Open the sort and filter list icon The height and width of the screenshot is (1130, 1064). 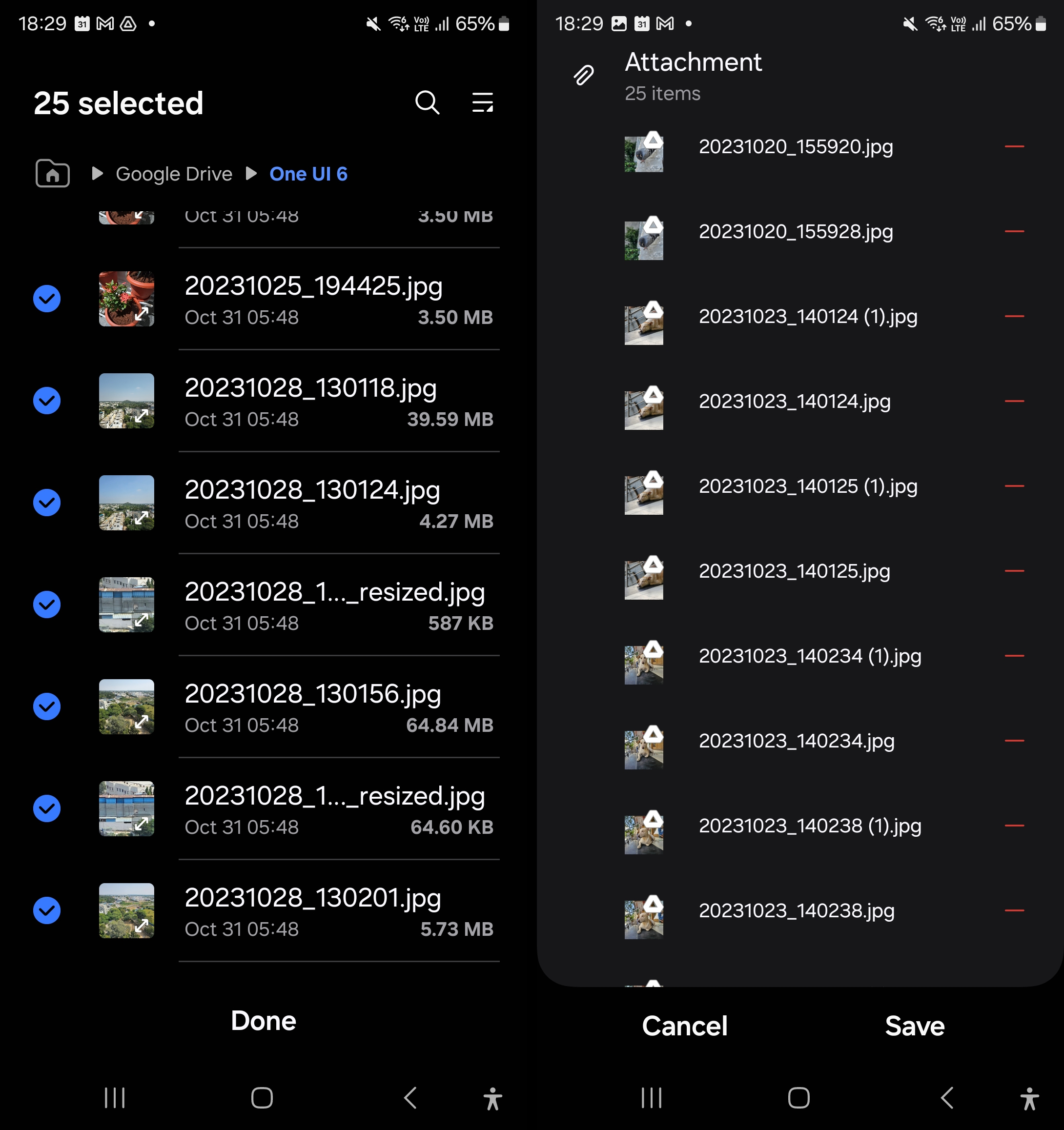[482, 103]
